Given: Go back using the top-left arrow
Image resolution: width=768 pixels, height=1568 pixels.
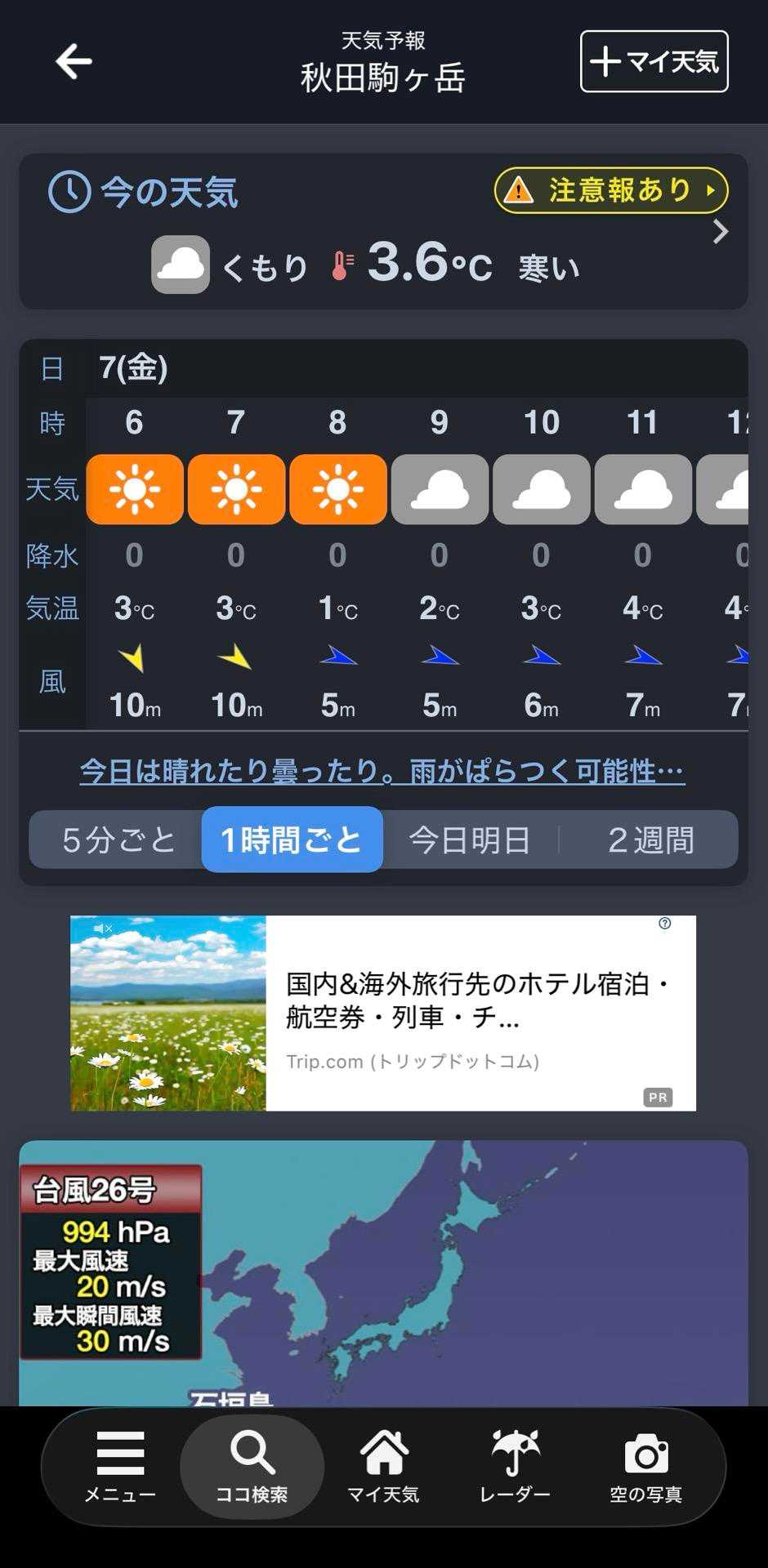Looking at the screenshot, I should click(x=74, y=62).
